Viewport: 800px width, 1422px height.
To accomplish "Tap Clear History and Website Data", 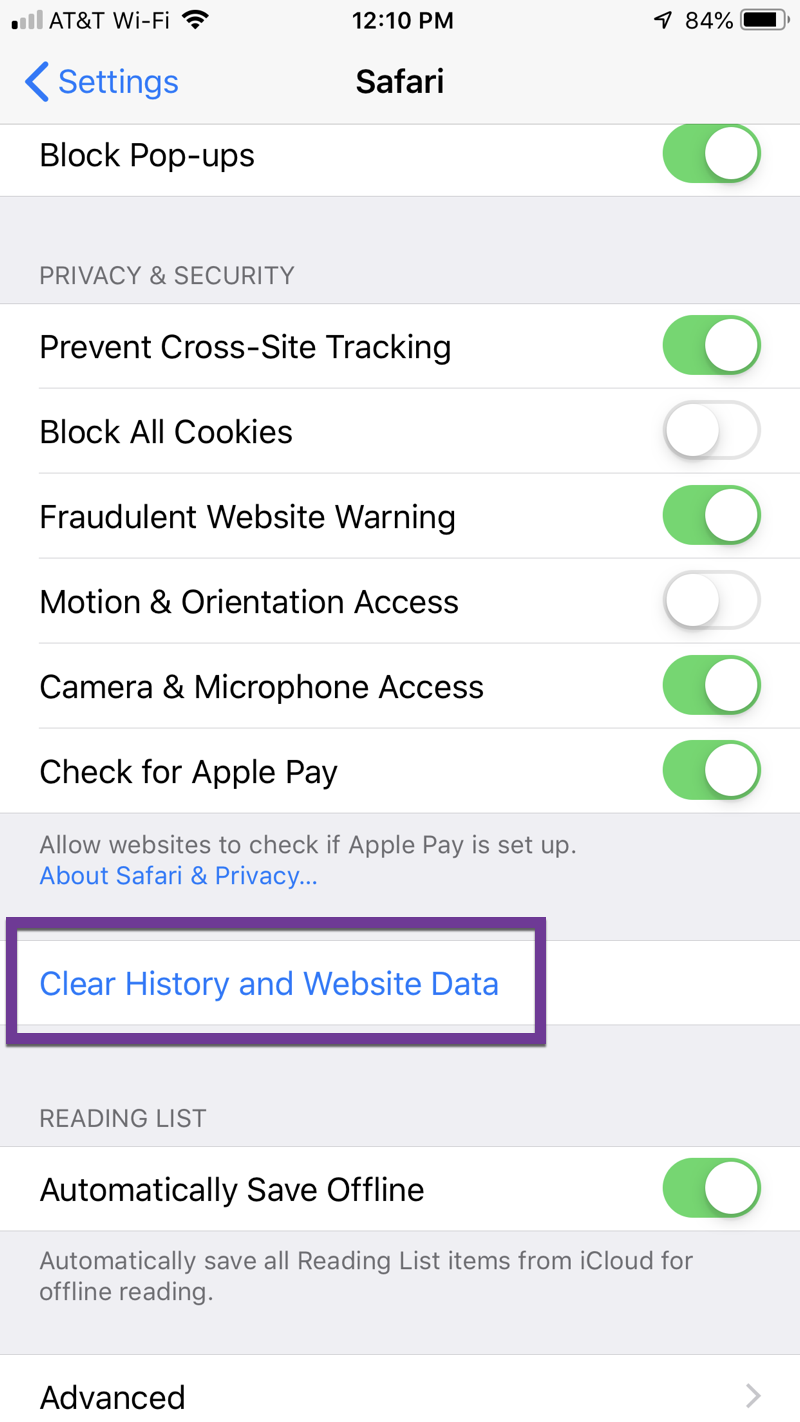I will [x=269, y=984].
